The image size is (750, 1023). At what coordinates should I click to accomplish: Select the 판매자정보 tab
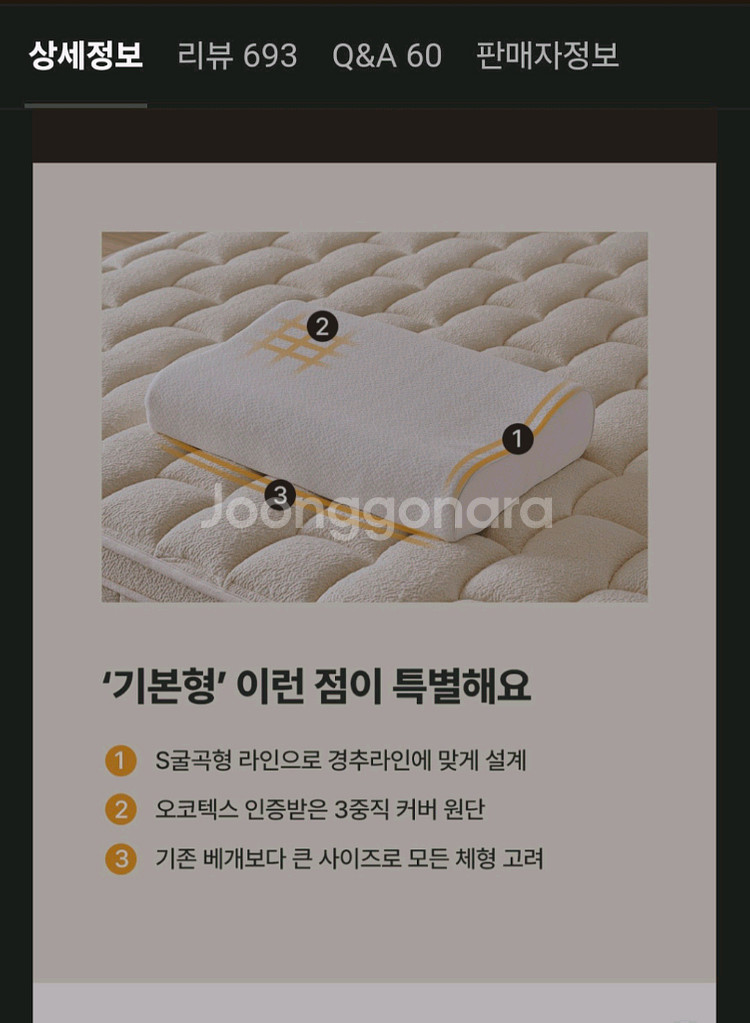tap(546, 56)
